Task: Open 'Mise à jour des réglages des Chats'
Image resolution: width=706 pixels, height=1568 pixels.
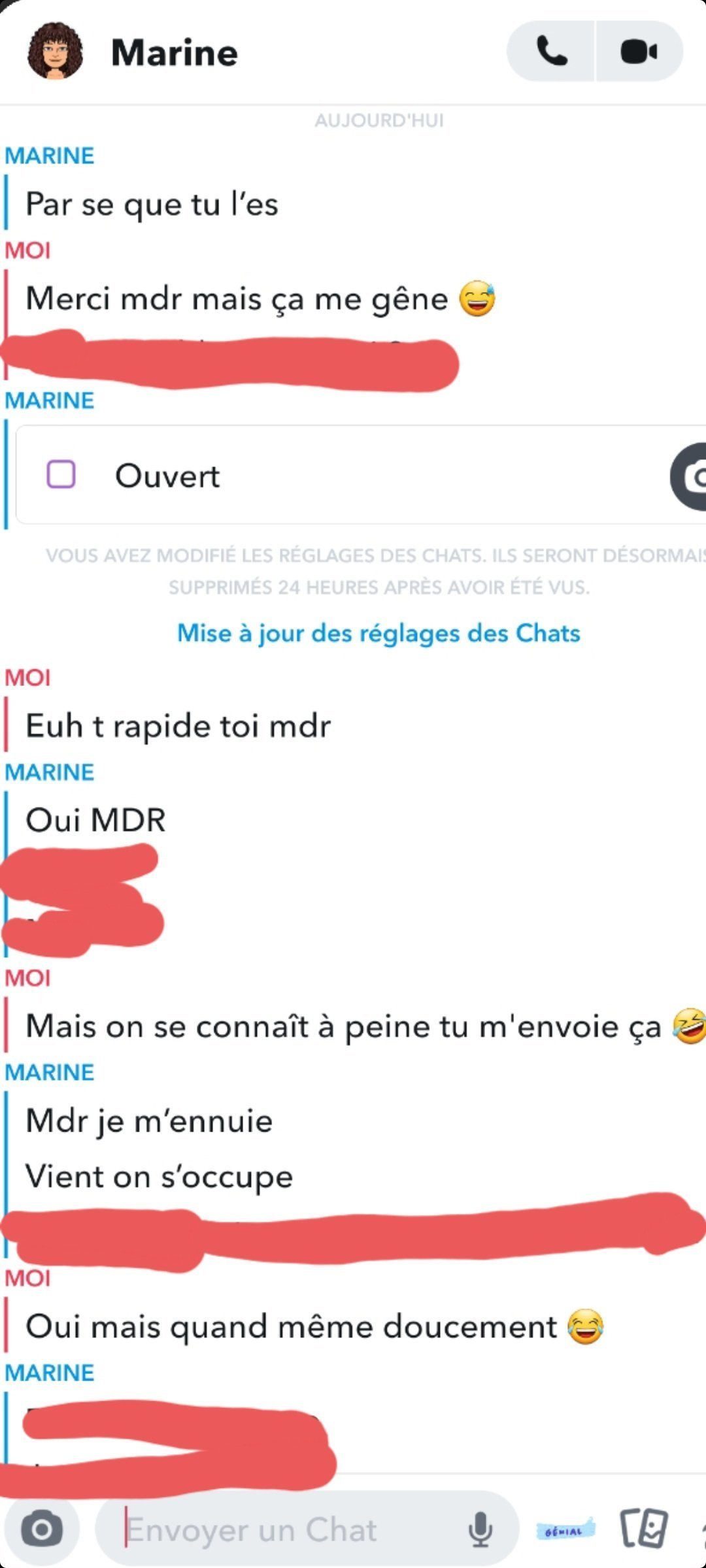Action: coord(378,633)
